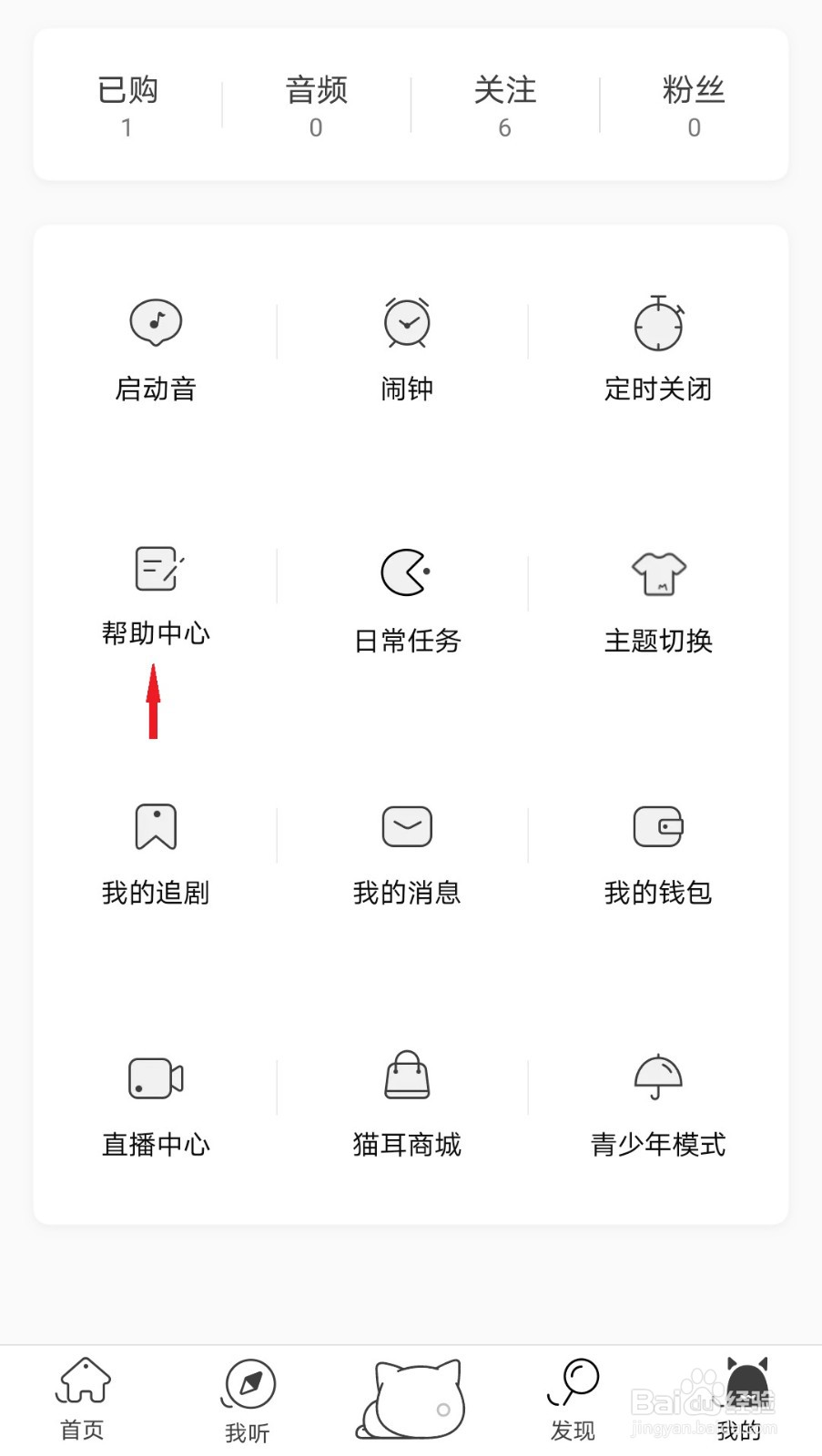Check 我的消息 messages
This screenshot has width=822, height=1456.
(x=407, y=853)
